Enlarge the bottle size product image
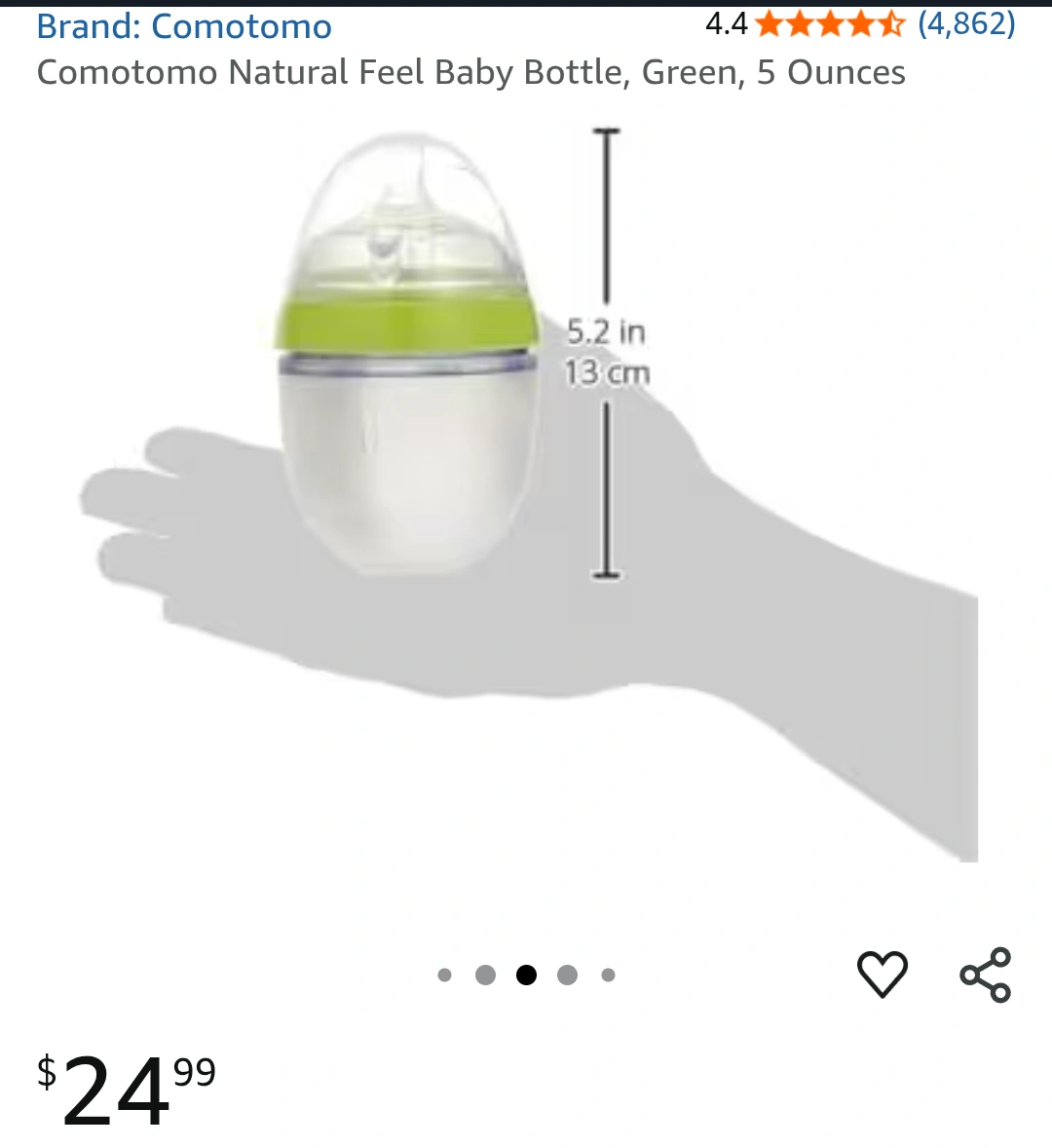The width and height of the screenshot is (1052, 1148). coord(526,497)
